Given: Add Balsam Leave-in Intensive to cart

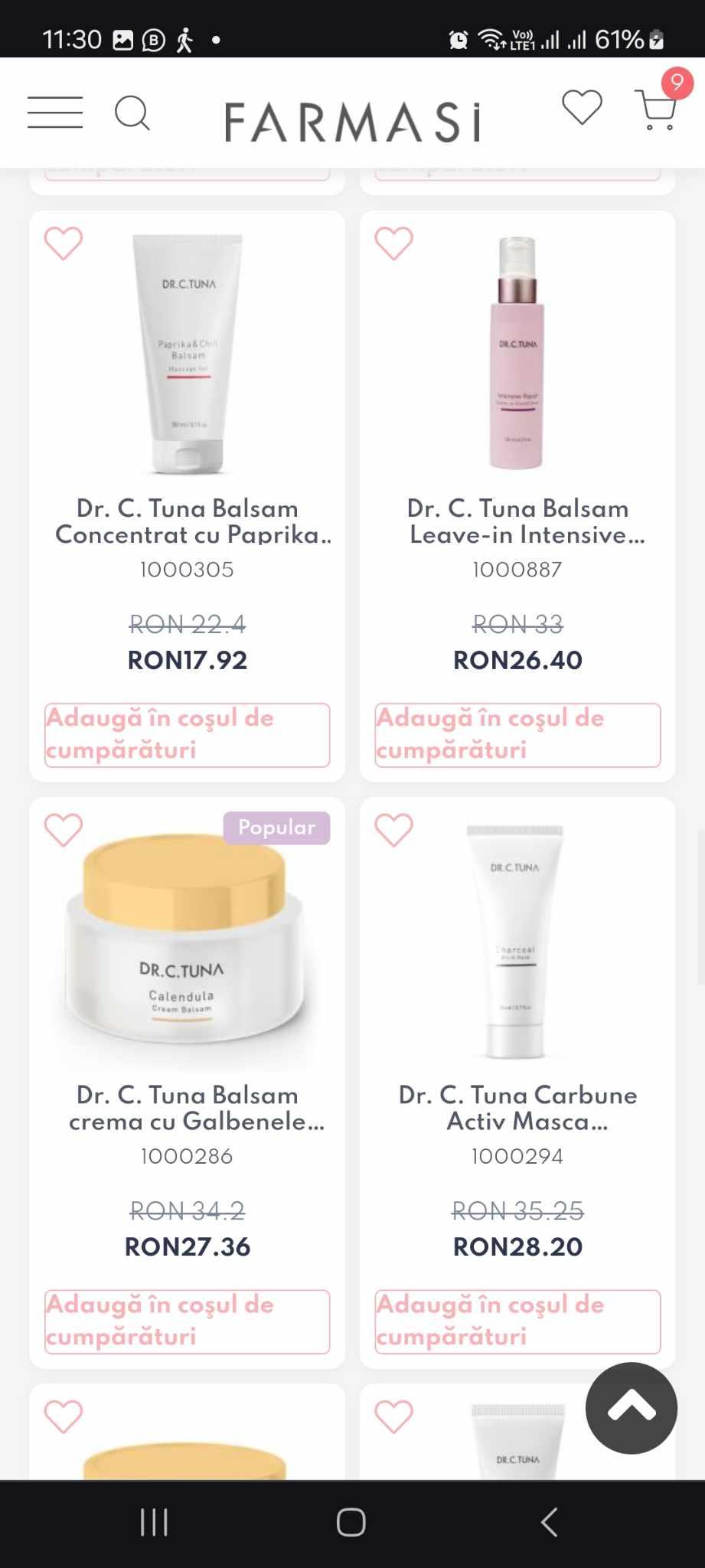Looking at the screenshot, I should point(517,735).
